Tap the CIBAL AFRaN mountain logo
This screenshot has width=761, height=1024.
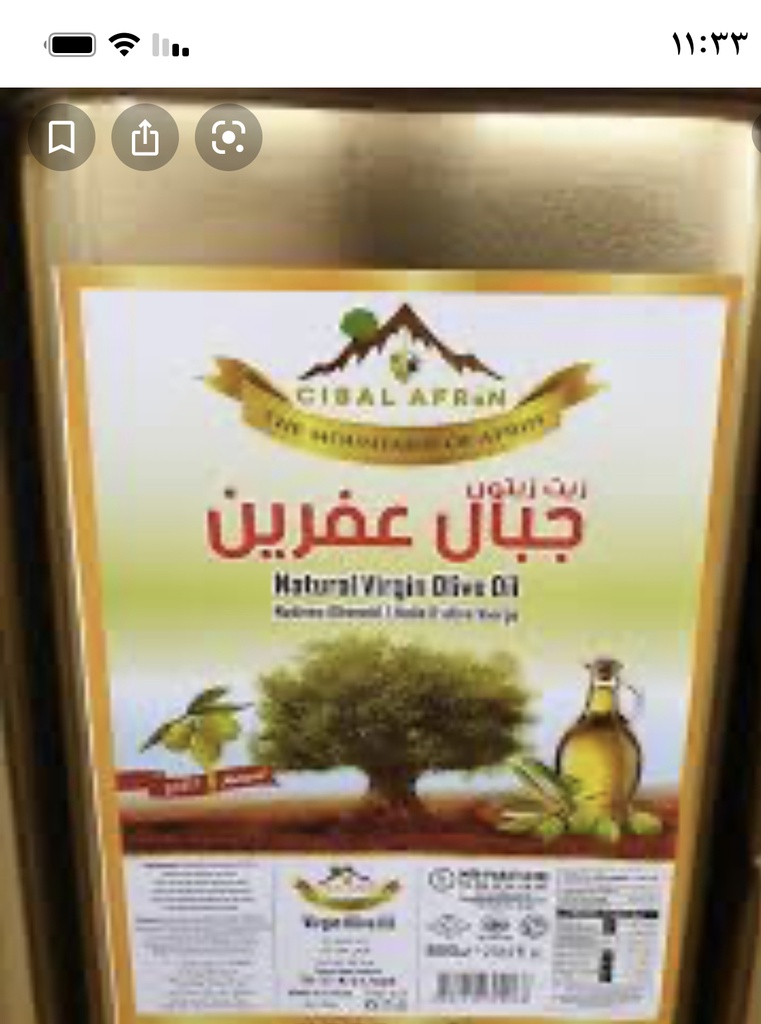click(398, 345)
